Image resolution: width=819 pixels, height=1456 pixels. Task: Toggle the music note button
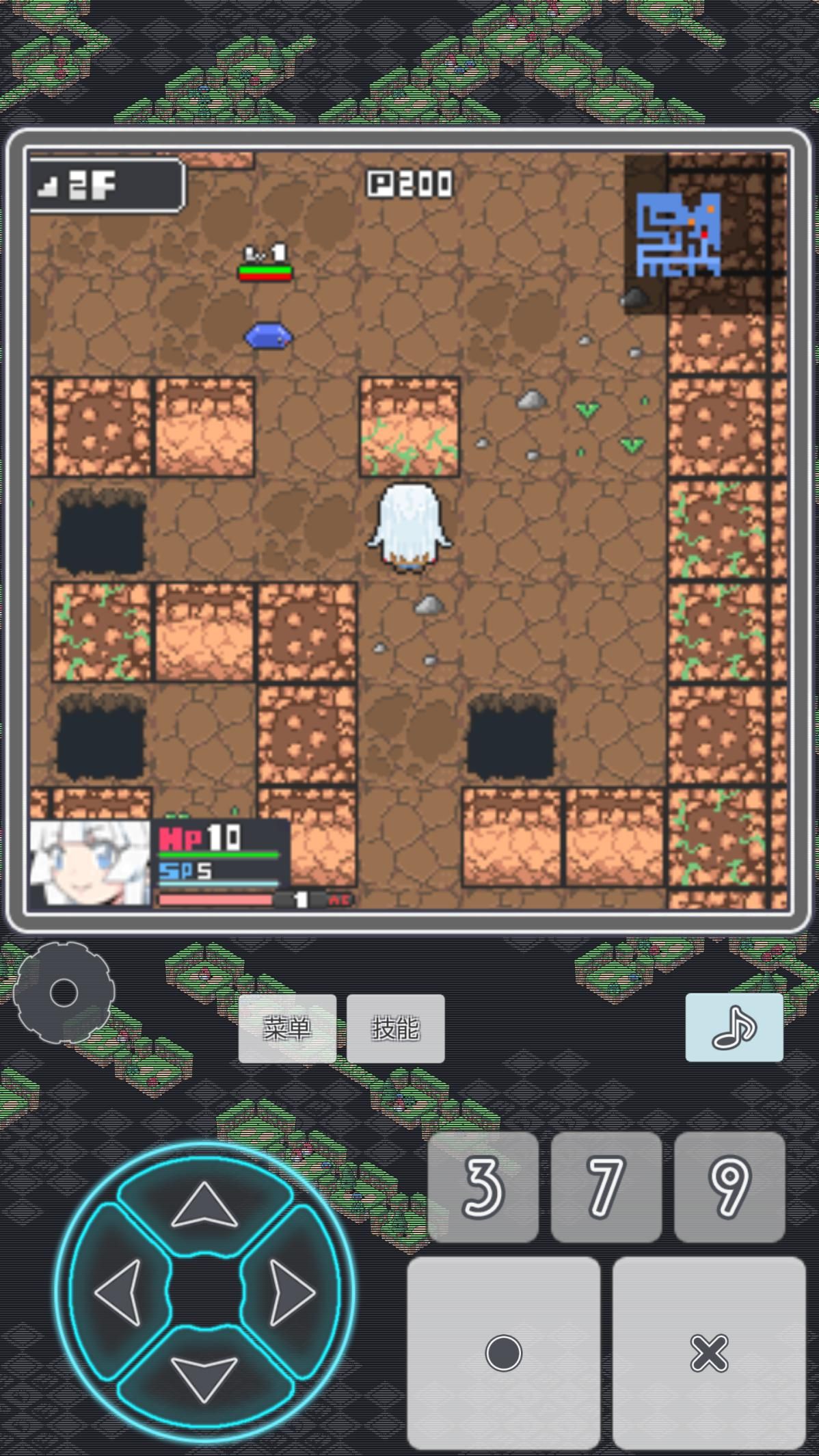(734, 1027)
